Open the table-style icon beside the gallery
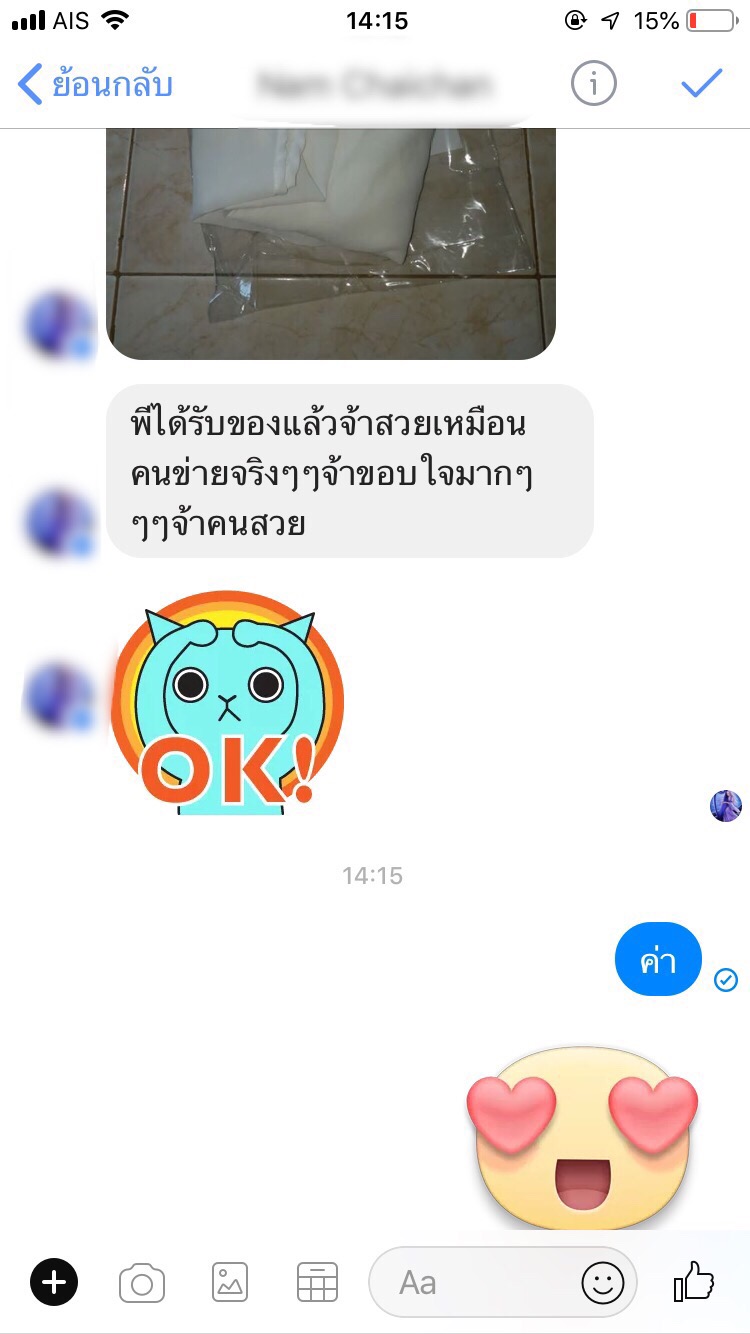This screenshot has height=1334, width=750. [318, 1282]
